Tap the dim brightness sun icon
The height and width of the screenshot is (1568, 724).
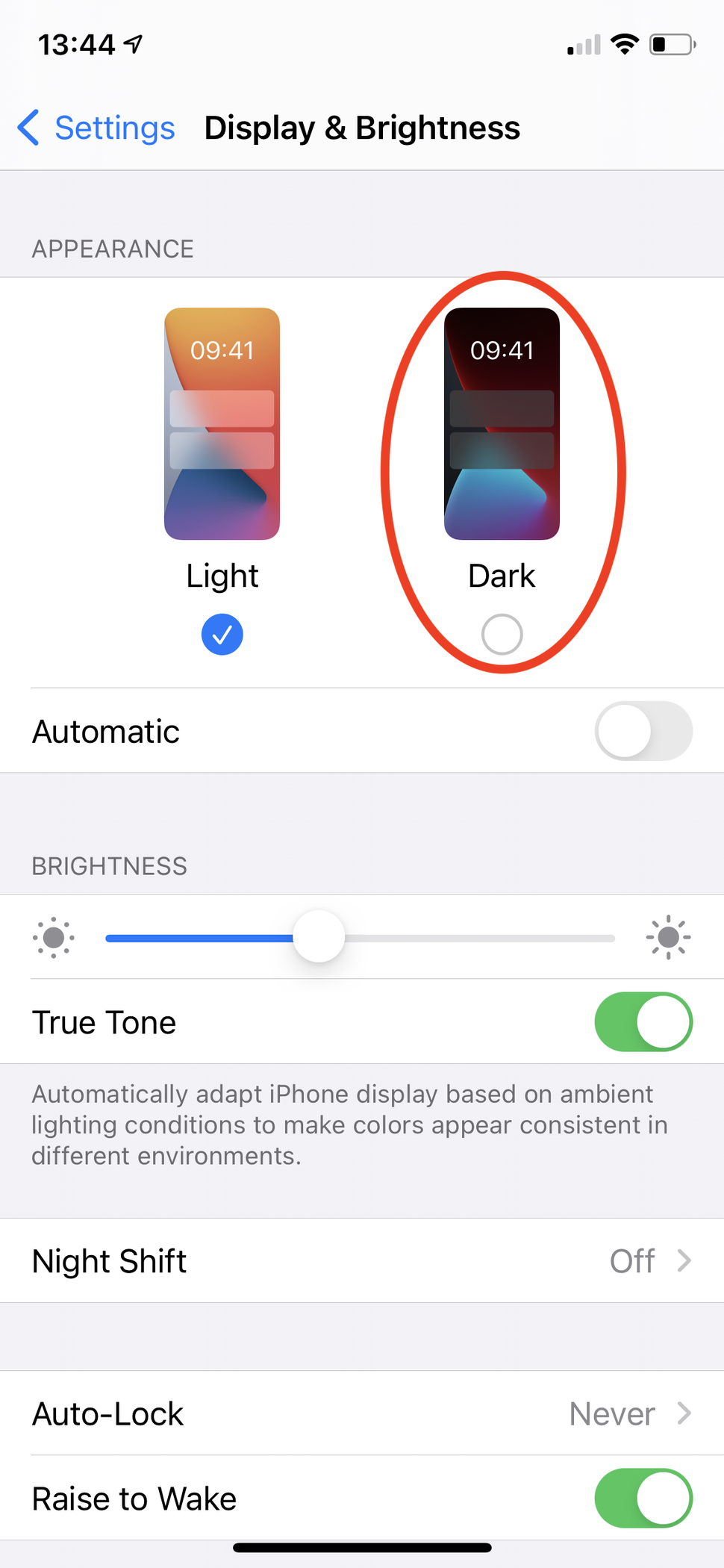tap(53, 938)
